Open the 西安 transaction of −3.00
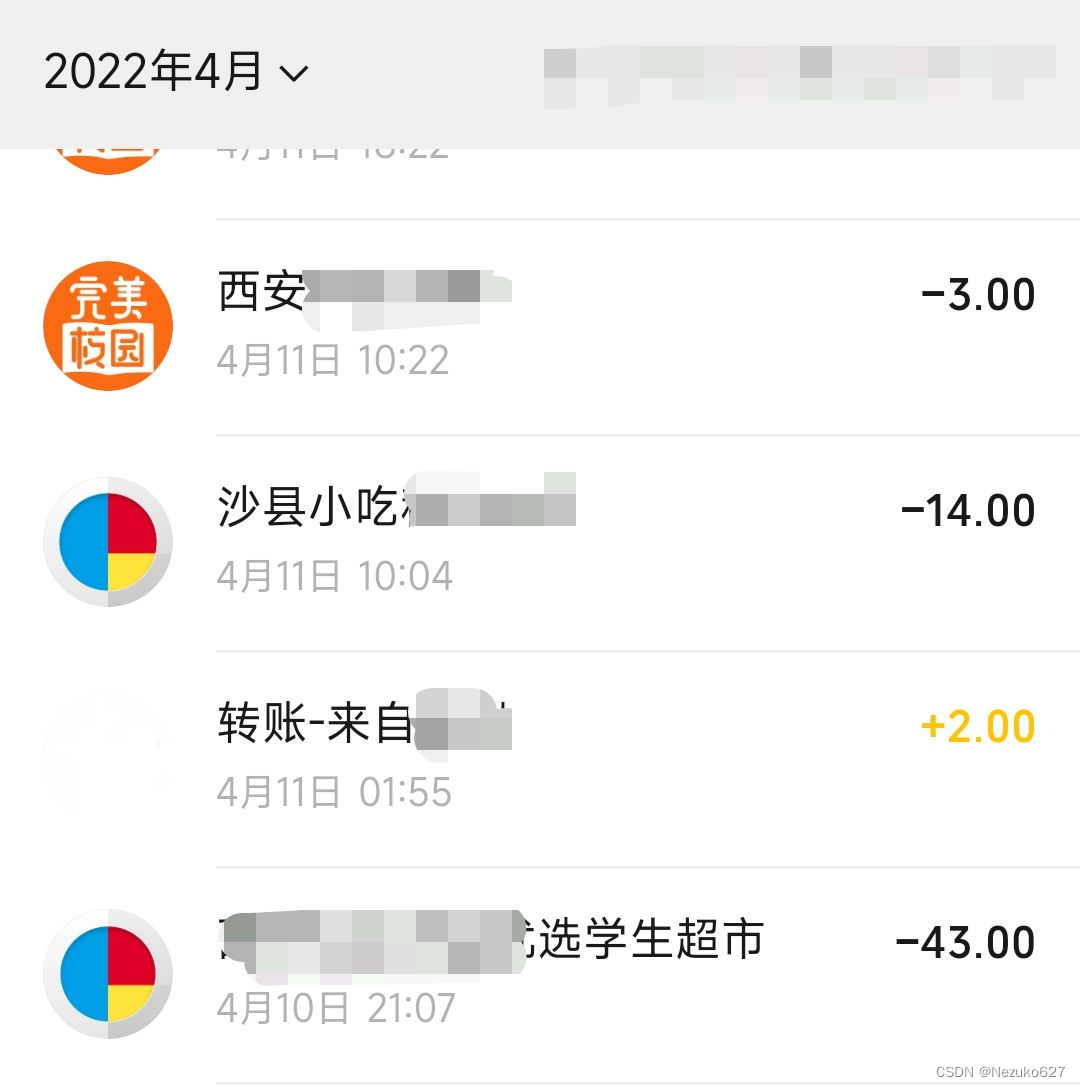 coord(600,327)
